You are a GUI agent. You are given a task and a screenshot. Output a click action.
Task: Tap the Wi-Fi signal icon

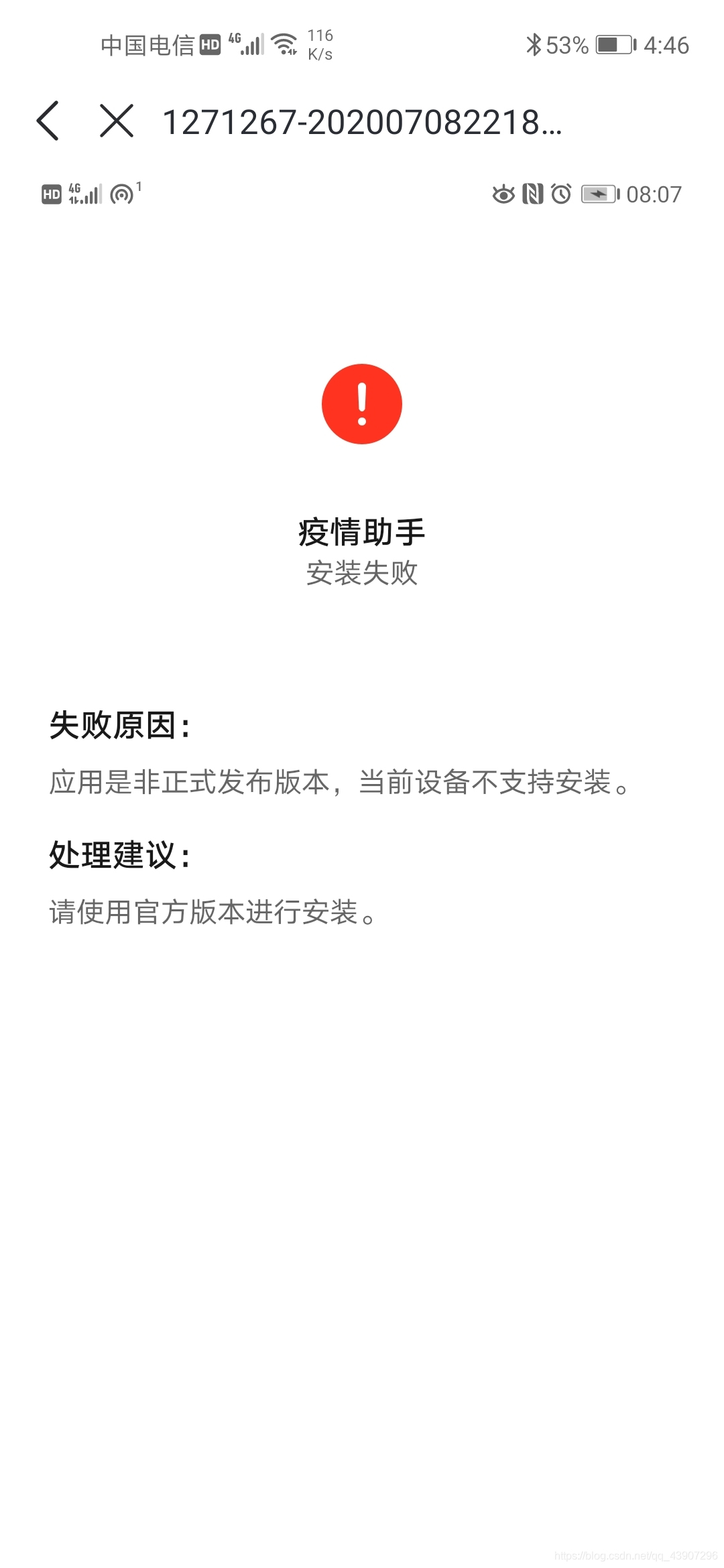click(284, 42)
